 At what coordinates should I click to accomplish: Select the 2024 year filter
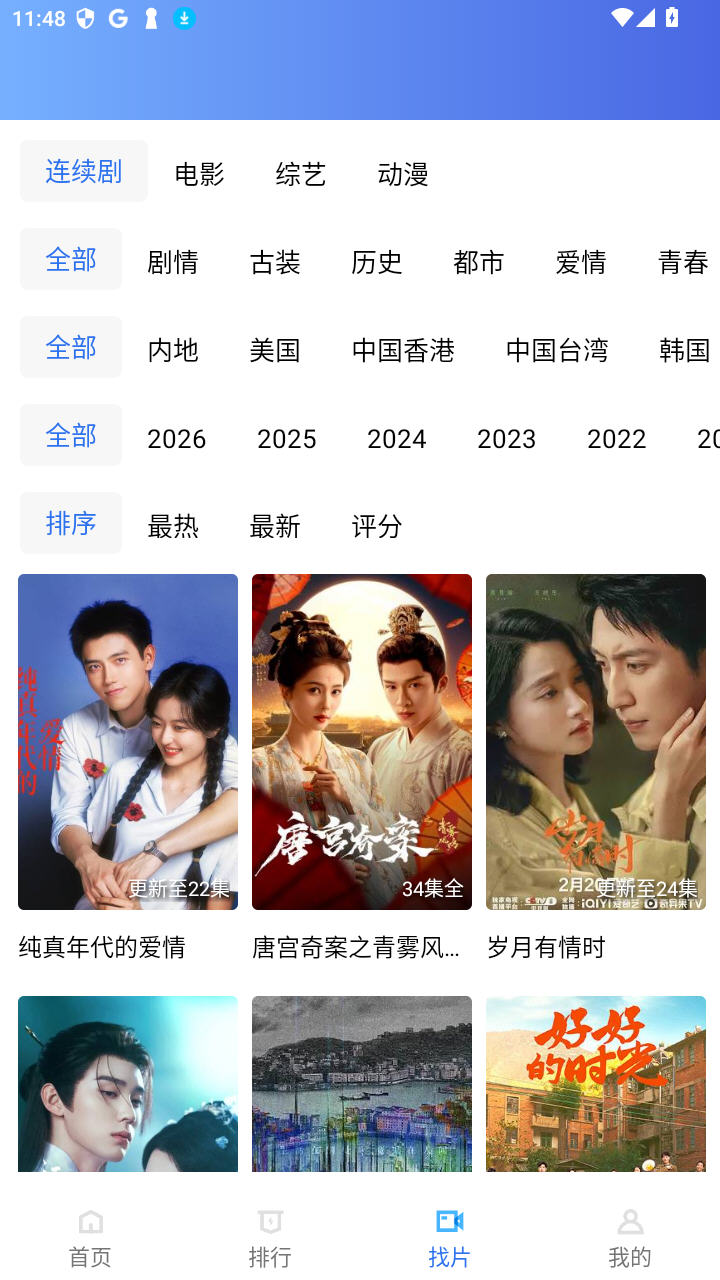[x=397, y=438]
